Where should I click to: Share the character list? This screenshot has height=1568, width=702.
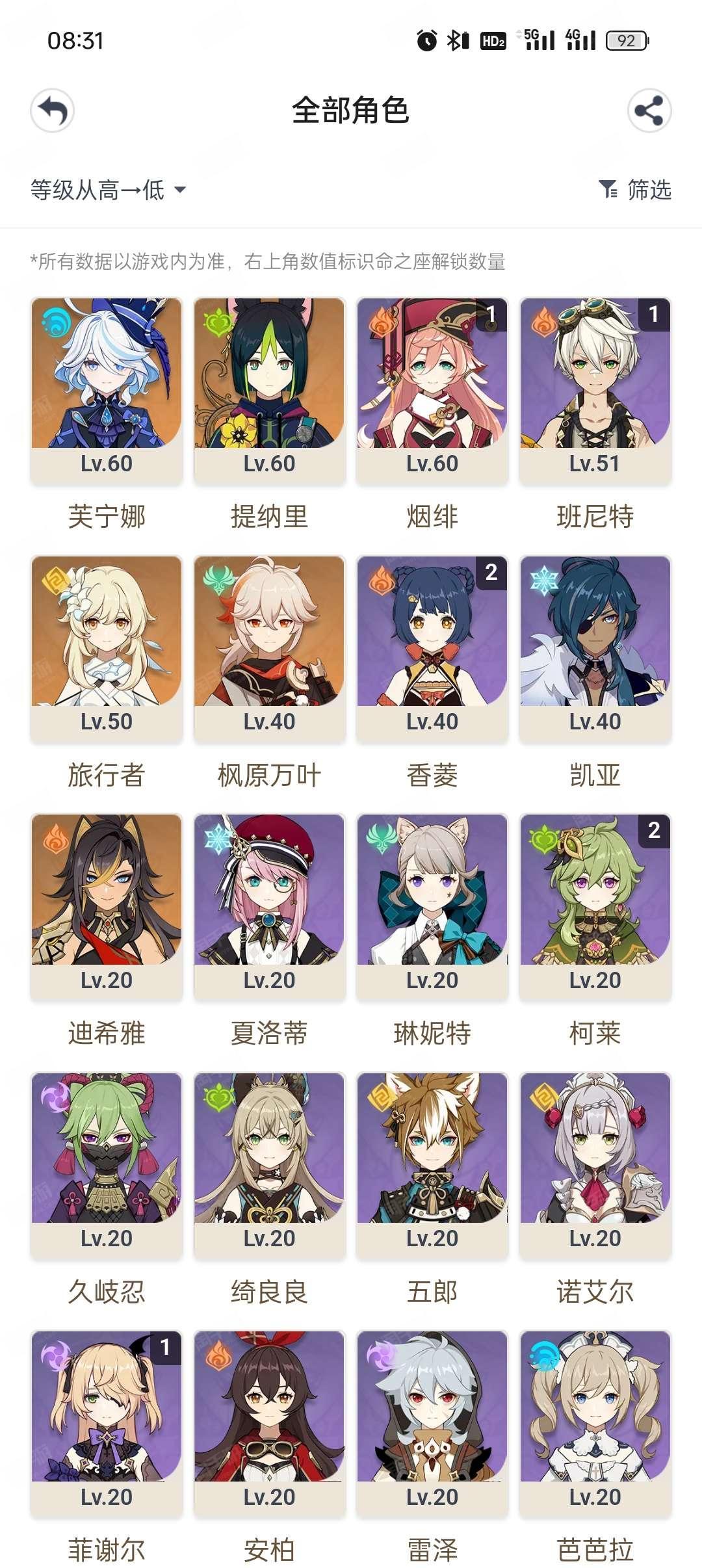click(x=649, y=111)
